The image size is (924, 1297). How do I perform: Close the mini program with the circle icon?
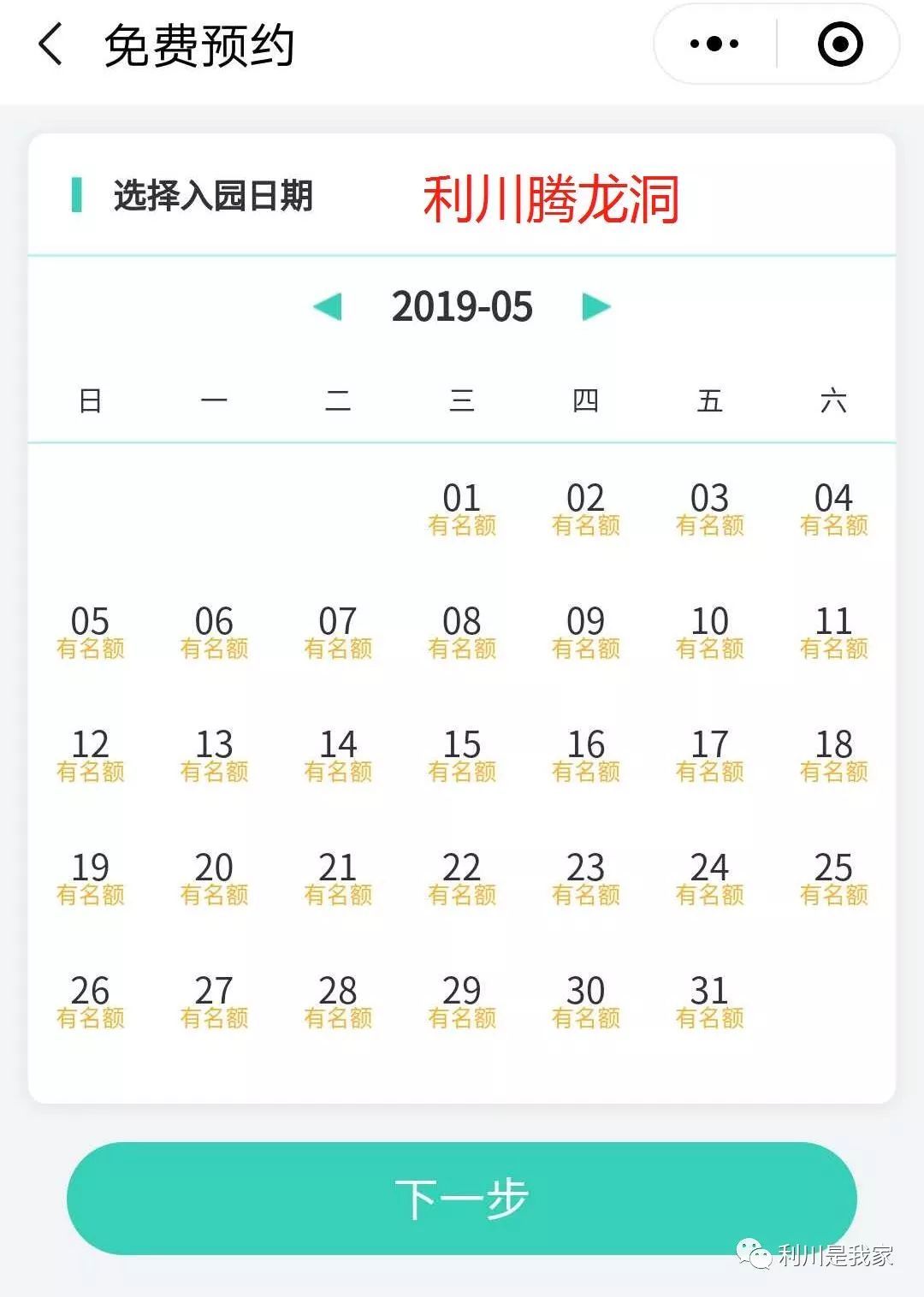point(839,44)
